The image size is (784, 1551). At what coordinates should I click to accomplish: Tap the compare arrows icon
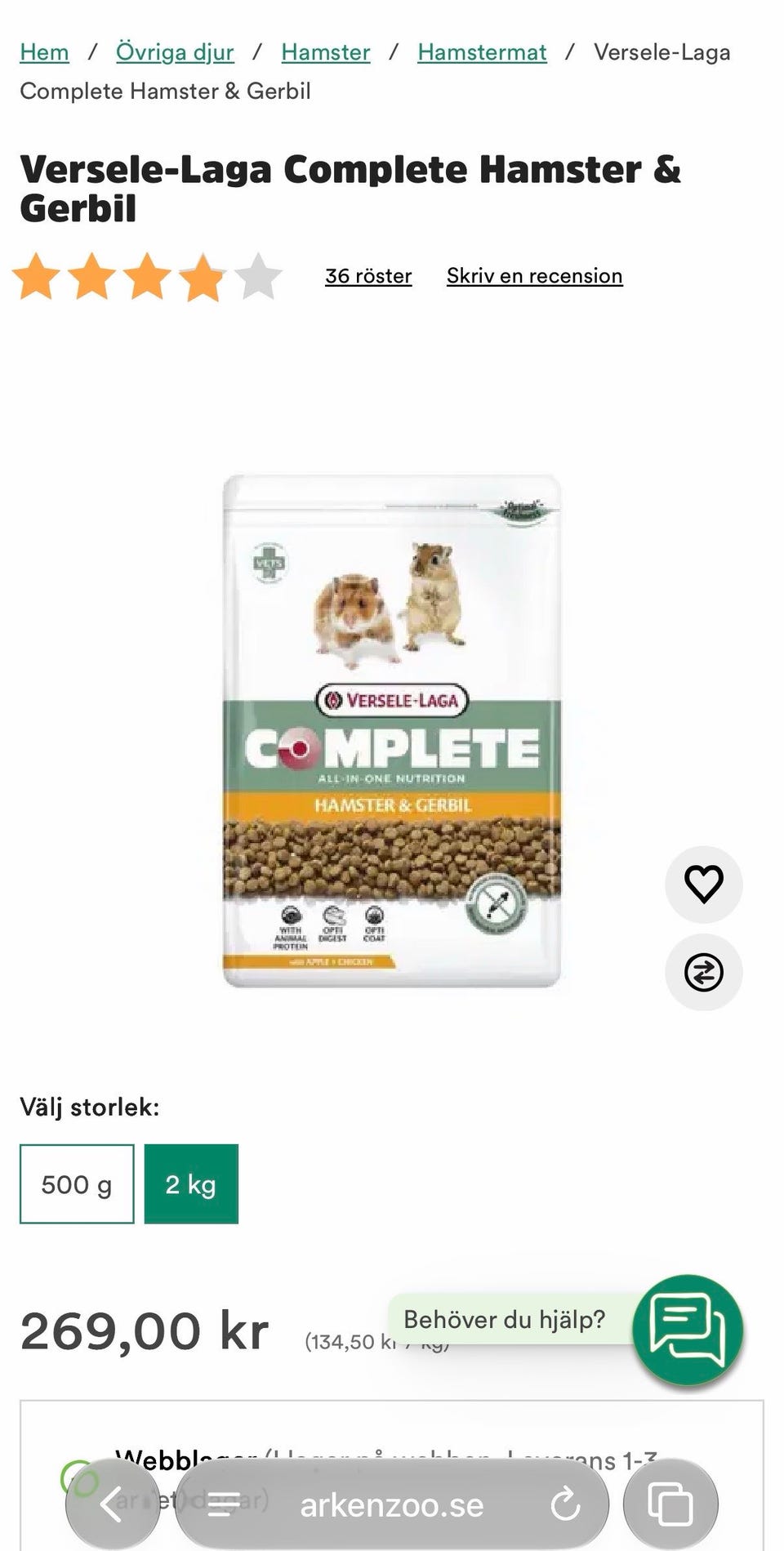click(704, 972)
